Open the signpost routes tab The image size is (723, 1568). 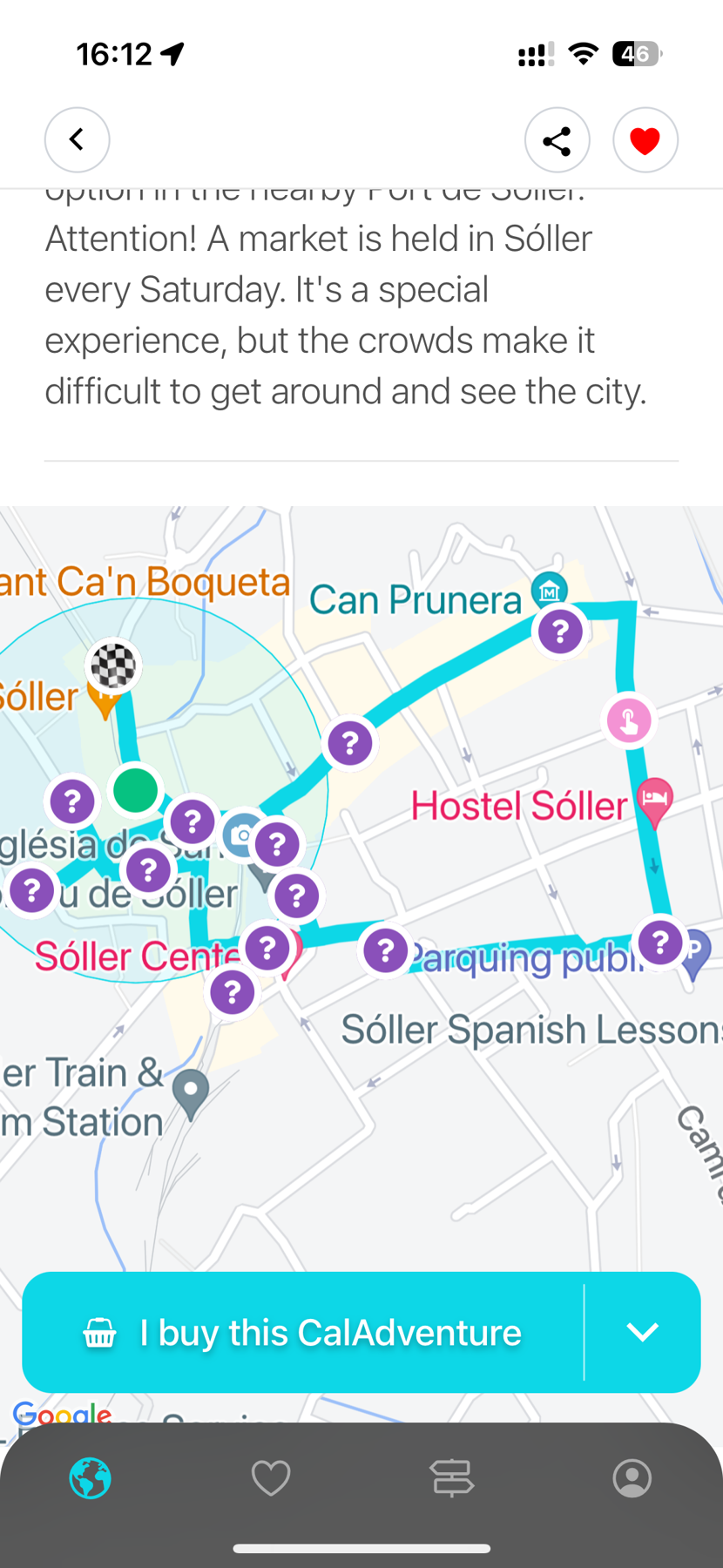pyautogui.click(x=452, y=1478)
